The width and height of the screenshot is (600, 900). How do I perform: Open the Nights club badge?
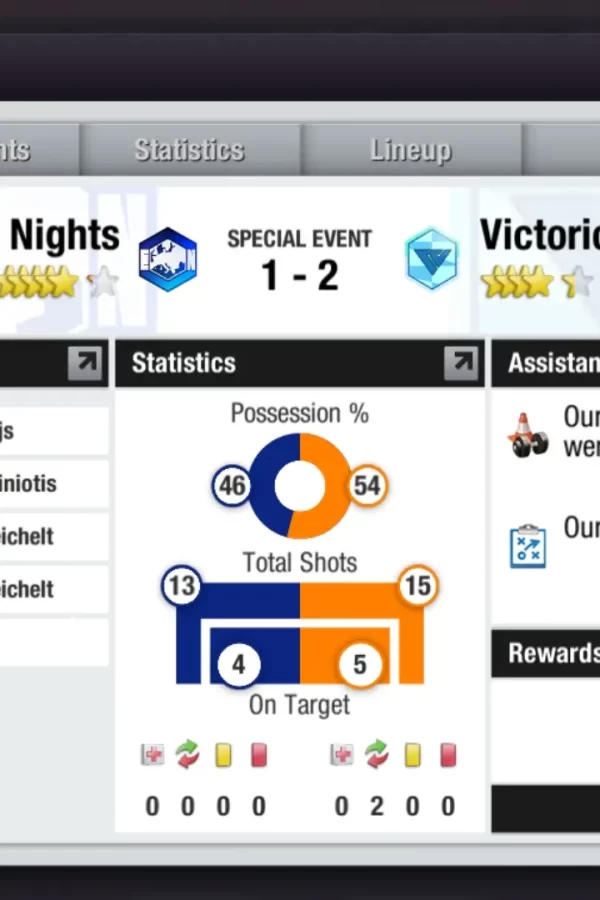(167, 259)
